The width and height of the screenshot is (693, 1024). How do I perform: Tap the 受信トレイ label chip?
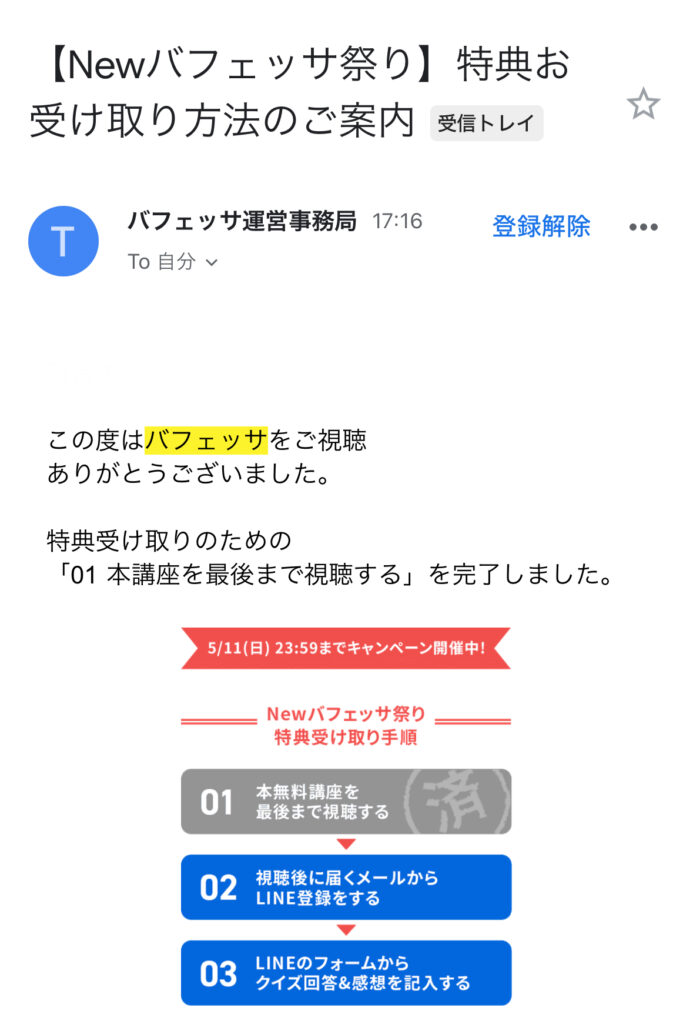[x=486, y=124]
